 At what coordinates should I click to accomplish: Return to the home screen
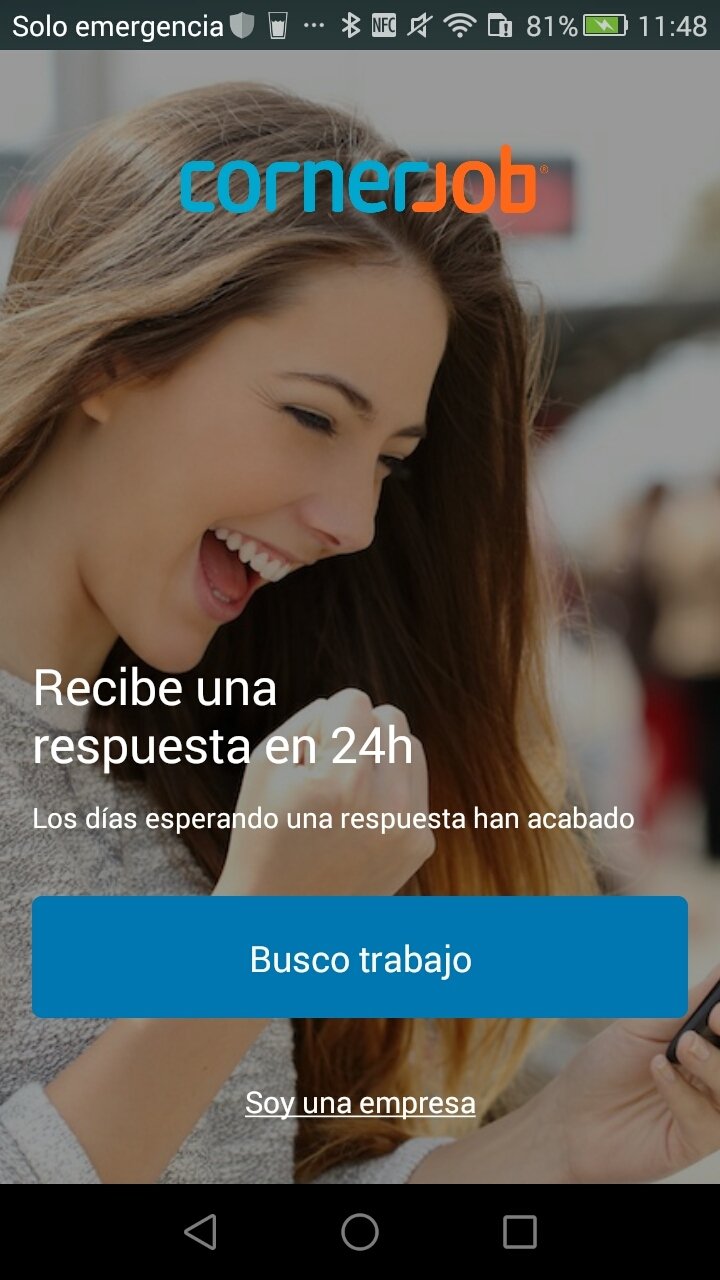click(x=360, y=1232)
